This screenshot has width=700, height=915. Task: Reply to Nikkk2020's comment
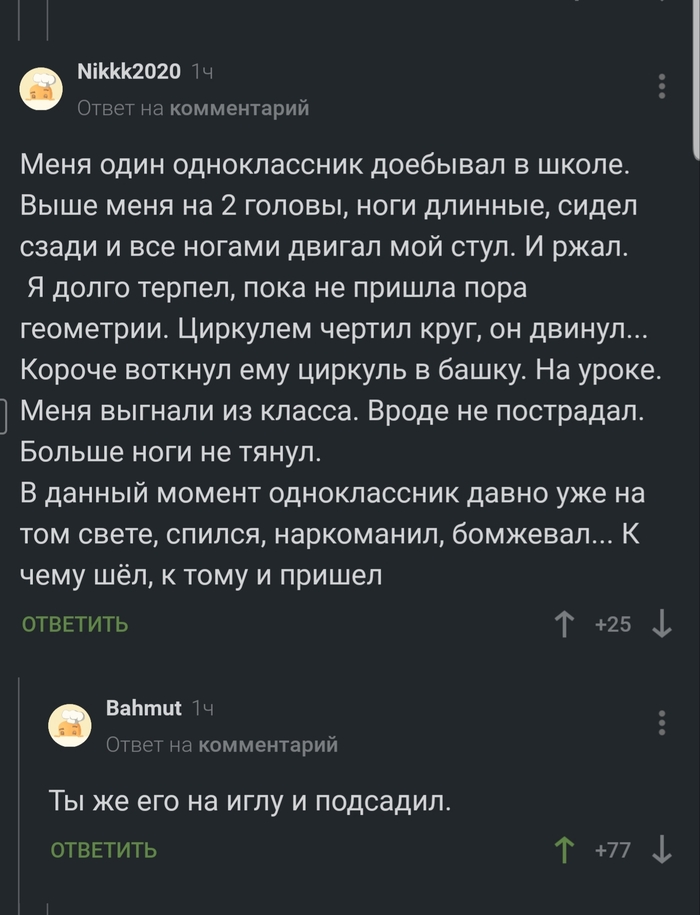point(75,624)
